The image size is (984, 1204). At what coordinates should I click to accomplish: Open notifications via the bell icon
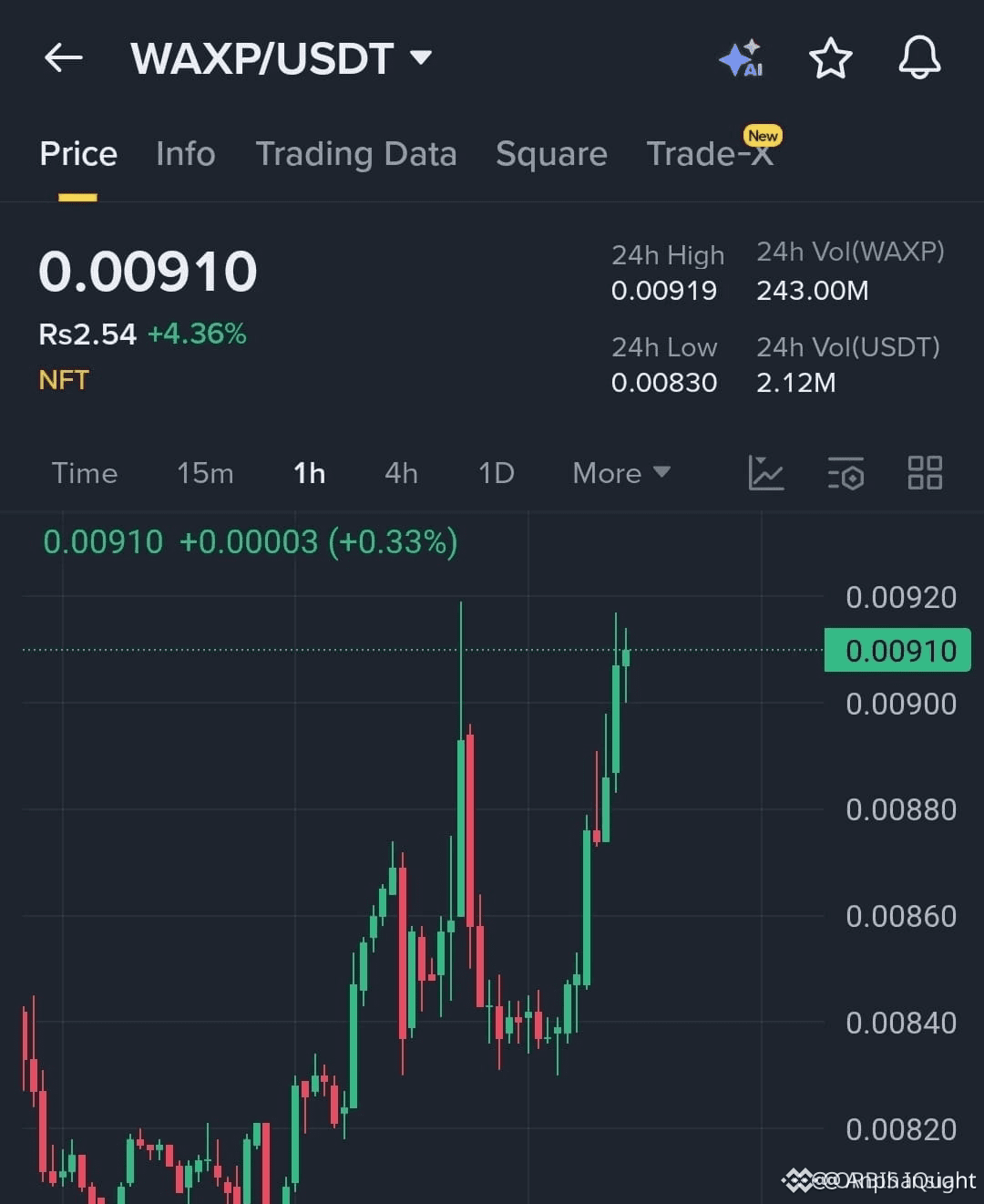tap(919, 57)
